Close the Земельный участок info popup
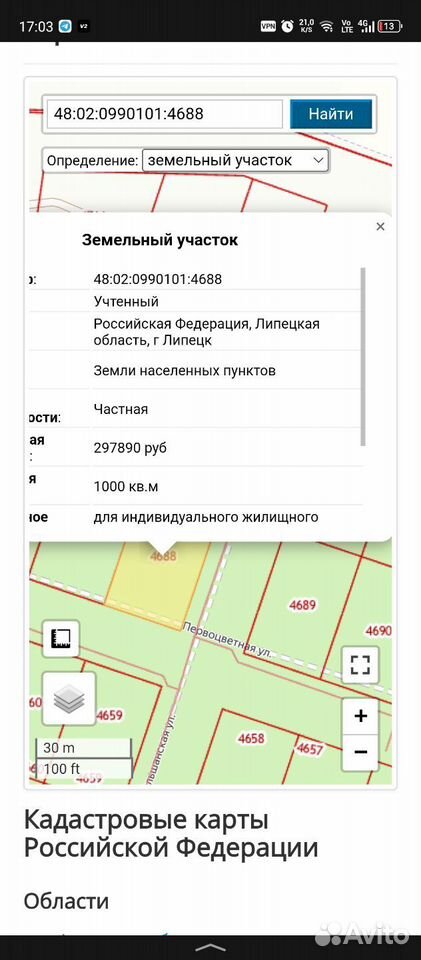Screen dimensions: 421x960 click(x=381, y=227)
